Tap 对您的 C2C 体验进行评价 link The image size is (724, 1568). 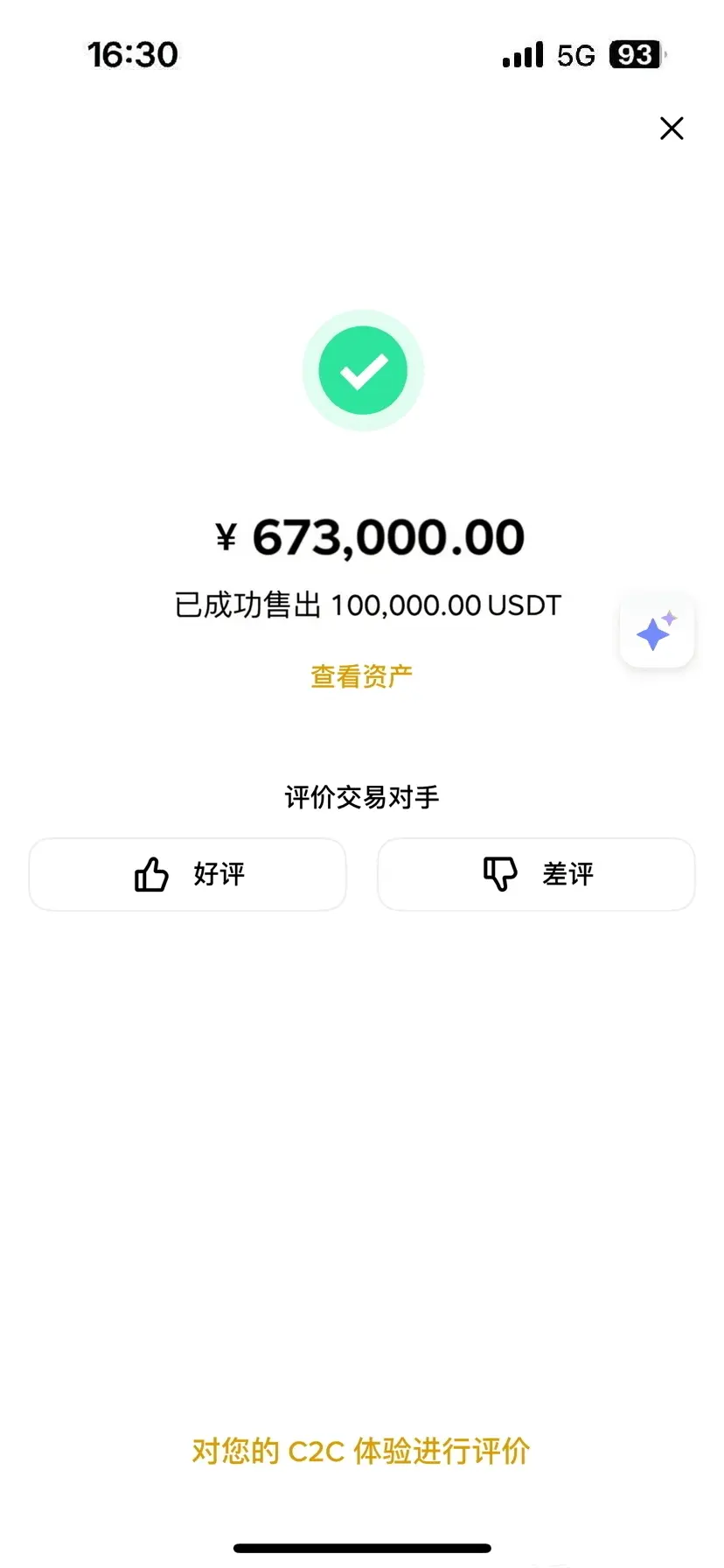point(361,1451)
